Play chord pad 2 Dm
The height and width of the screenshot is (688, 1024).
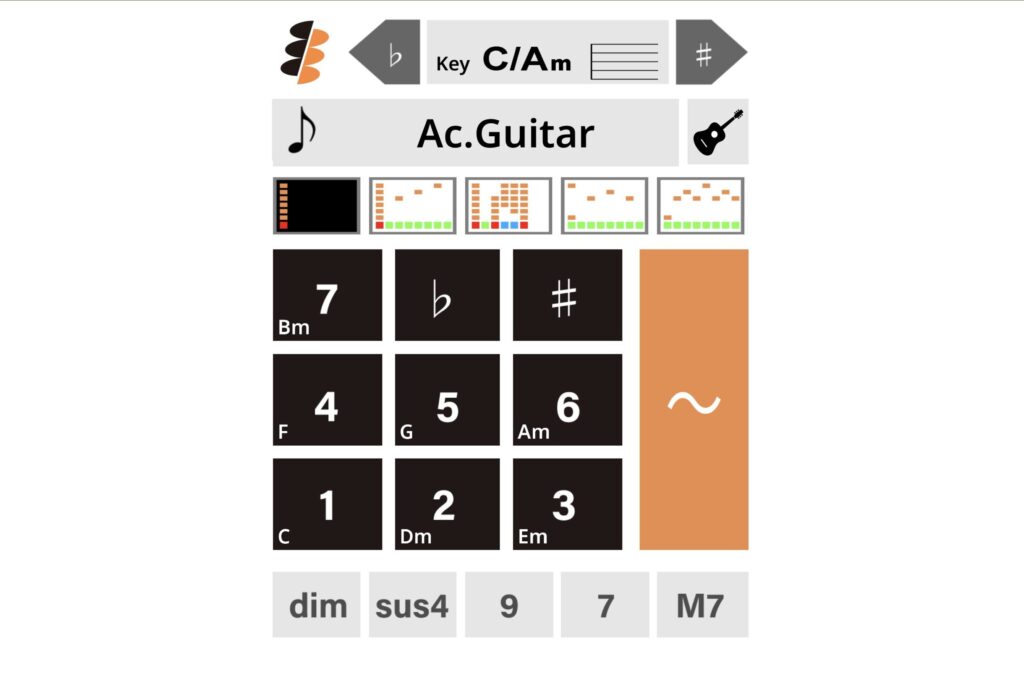tap(447, 504)
